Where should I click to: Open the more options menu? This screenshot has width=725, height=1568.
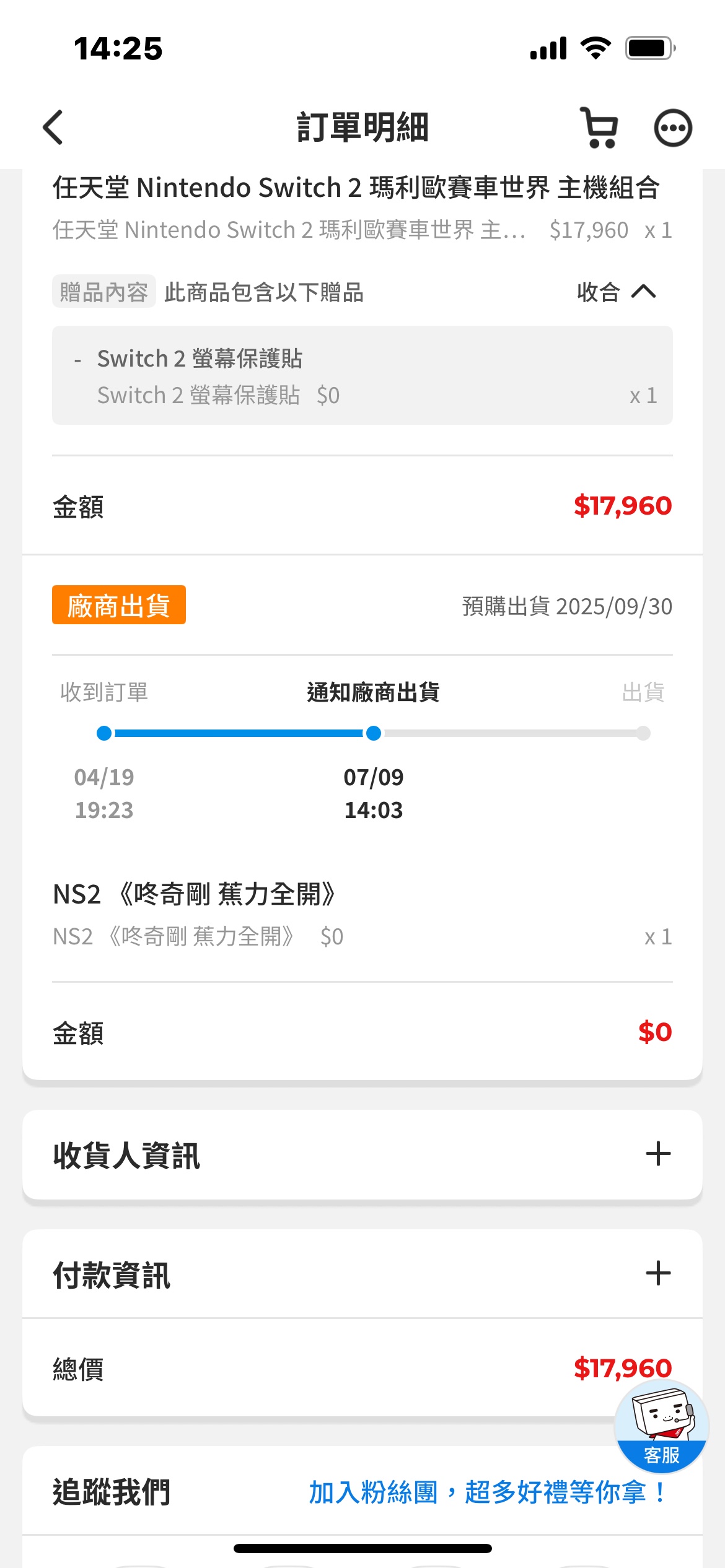673,128
